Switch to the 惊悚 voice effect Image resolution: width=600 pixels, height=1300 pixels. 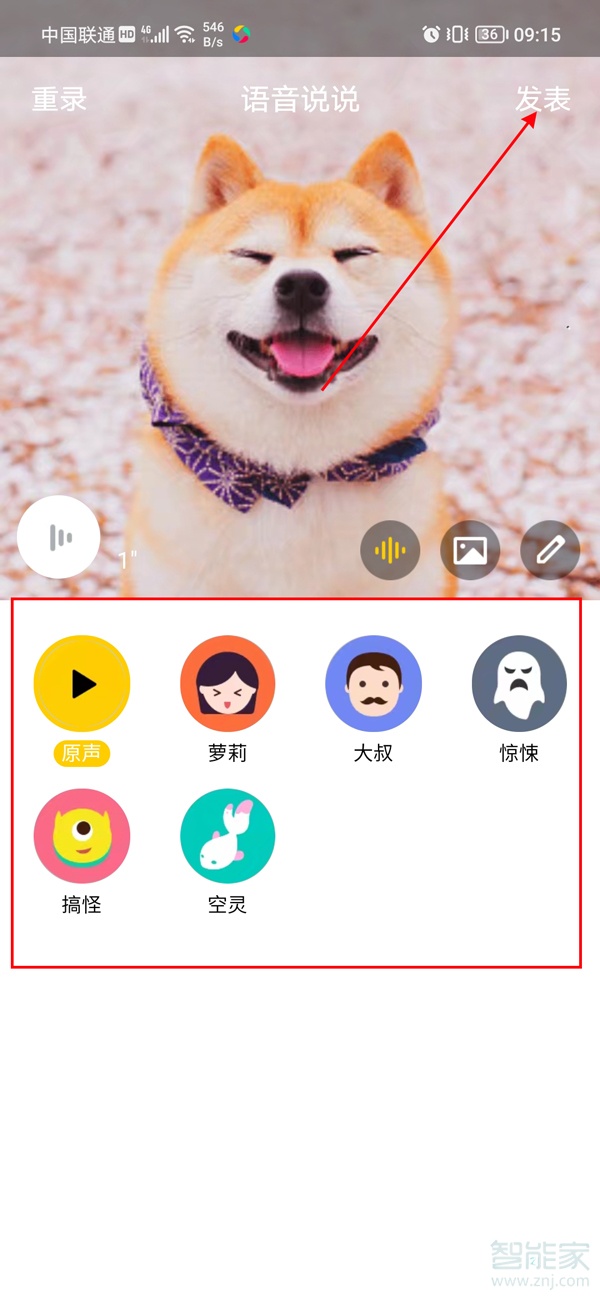coord(519,684)
